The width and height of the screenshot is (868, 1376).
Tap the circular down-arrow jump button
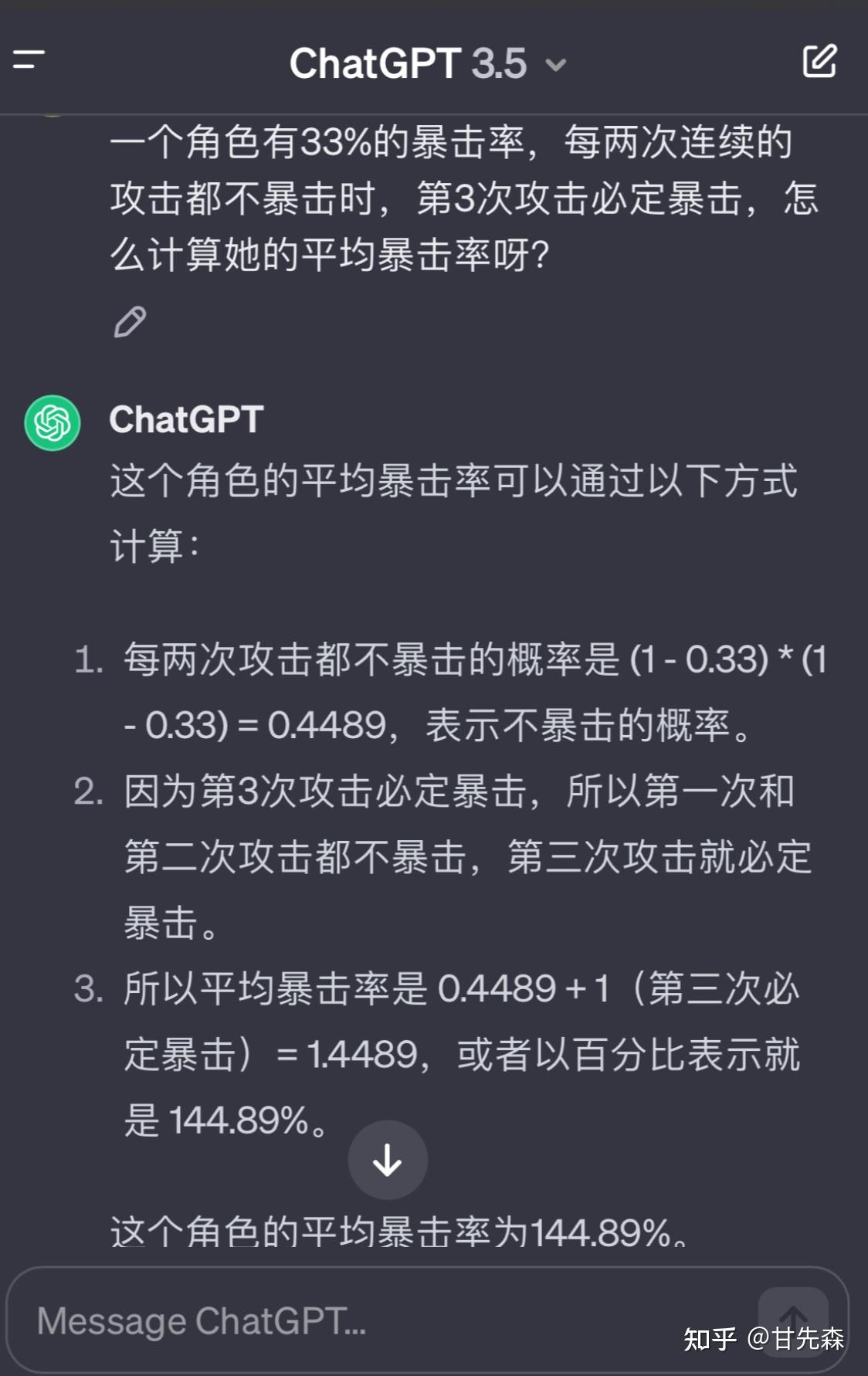point(387,1159)
